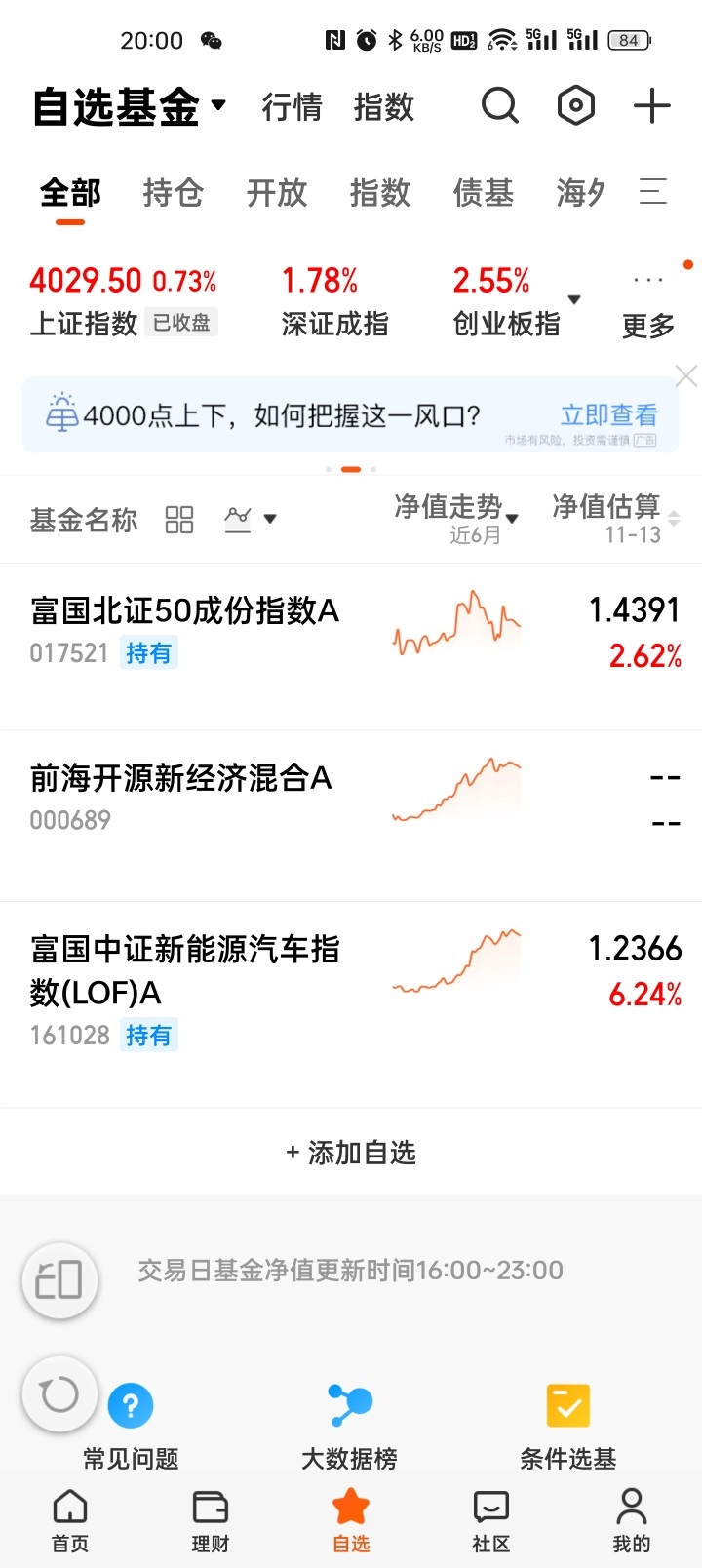Viewport: 702px width, 1568px height.
Task: Open the hexagon settings icon
Action: pos(575,106)
